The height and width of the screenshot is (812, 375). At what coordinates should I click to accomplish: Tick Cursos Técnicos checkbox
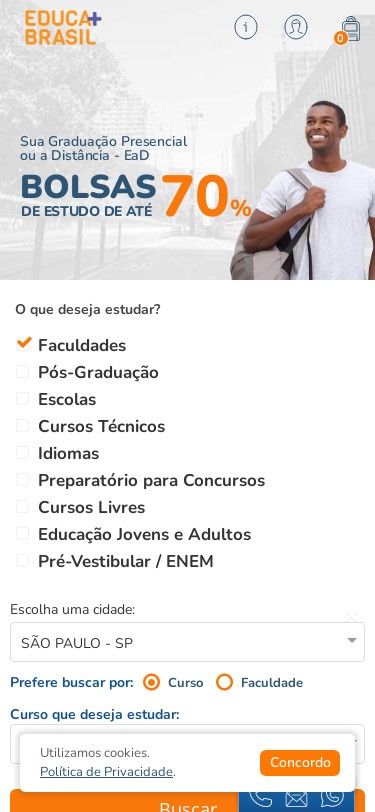22,425
